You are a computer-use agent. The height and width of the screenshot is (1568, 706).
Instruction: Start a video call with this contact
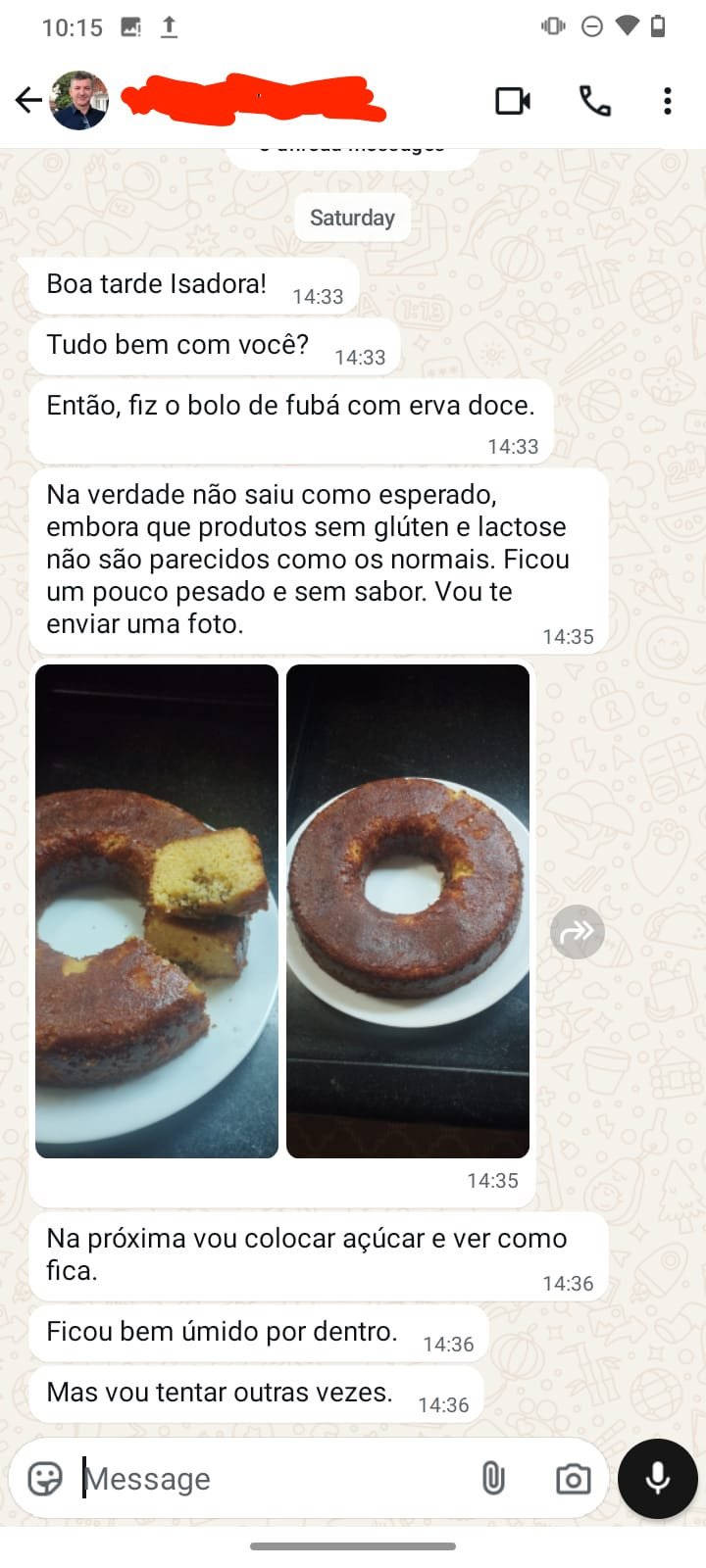pos(510,100)
